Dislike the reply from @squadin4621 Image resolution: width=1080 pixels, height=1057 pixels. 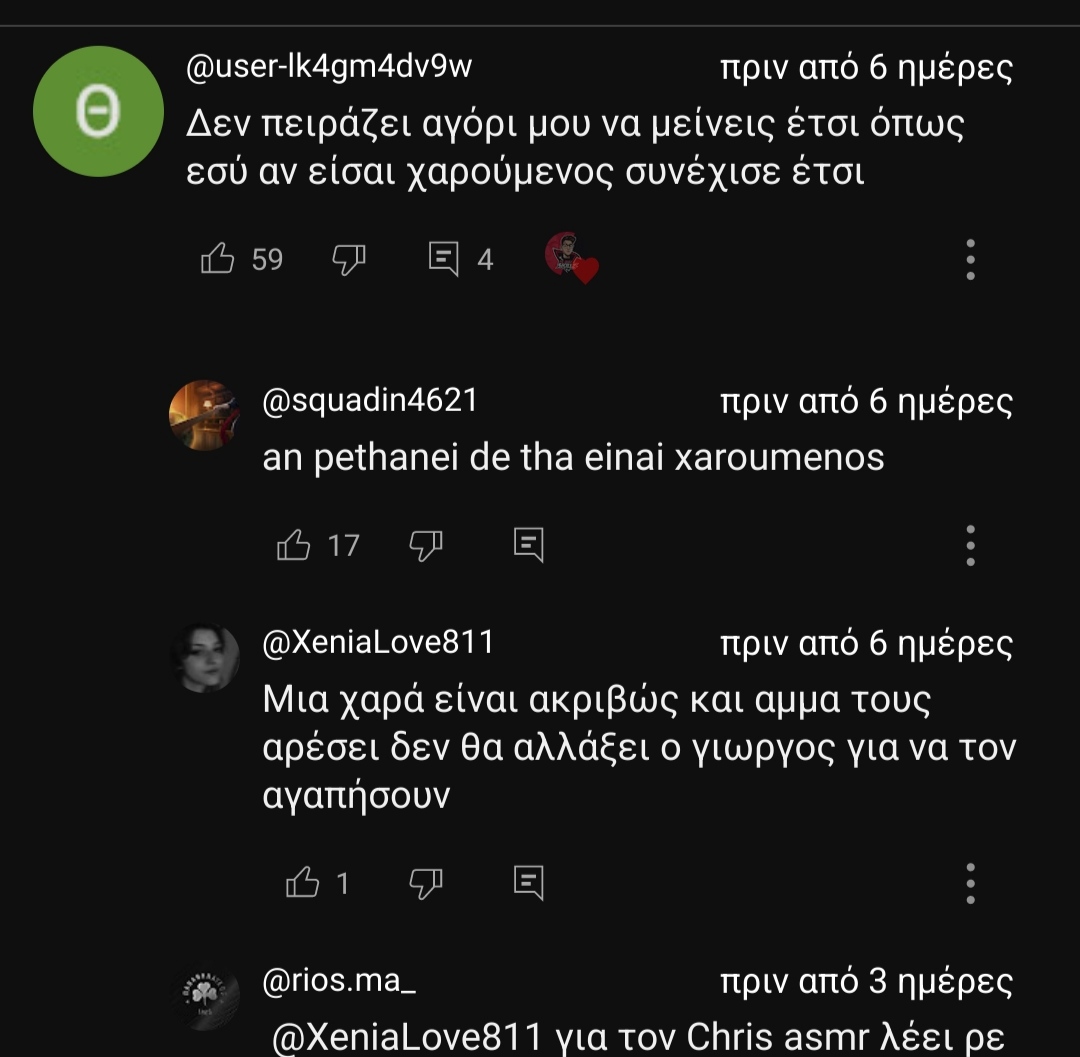(x=426, y=545)
